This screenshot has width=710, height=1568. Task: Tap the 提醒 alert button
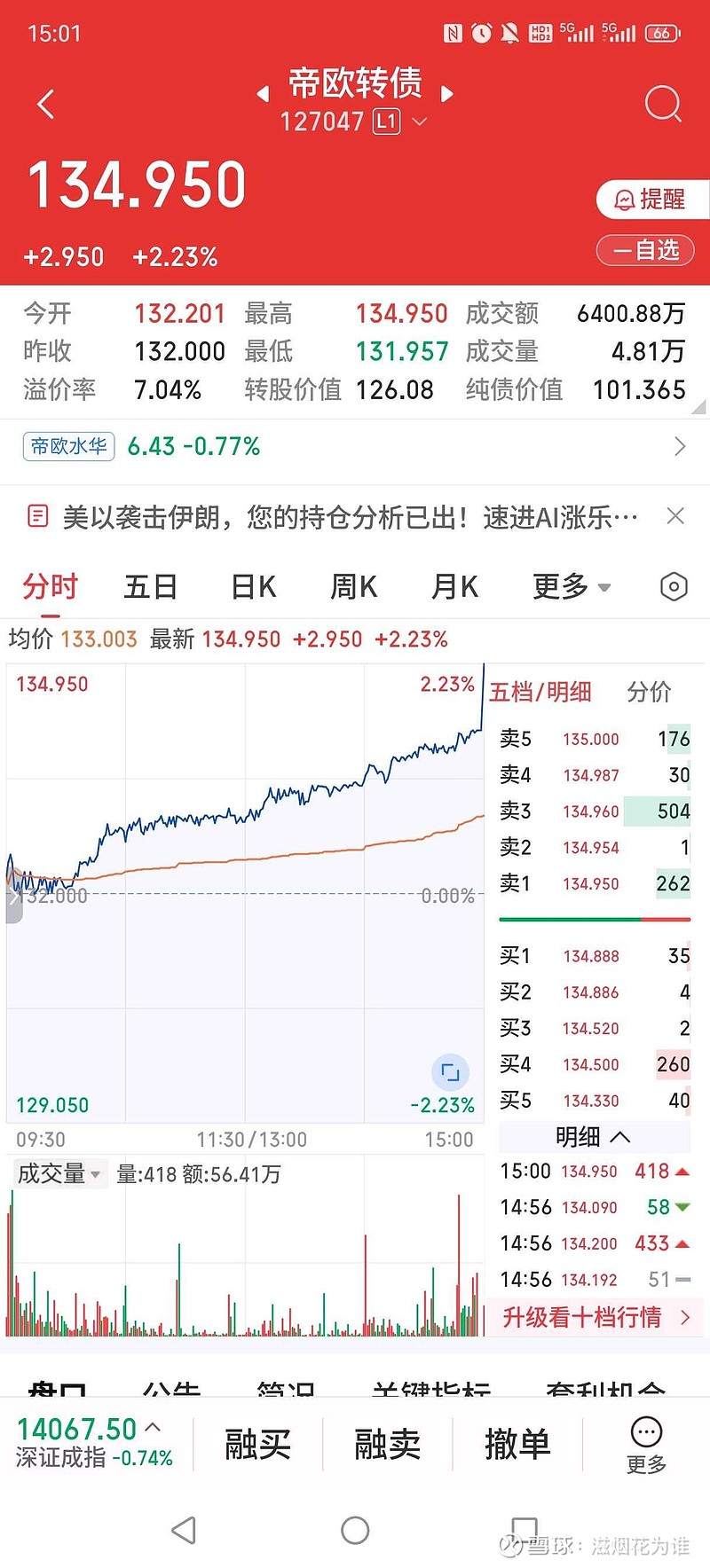pos(651,199)
